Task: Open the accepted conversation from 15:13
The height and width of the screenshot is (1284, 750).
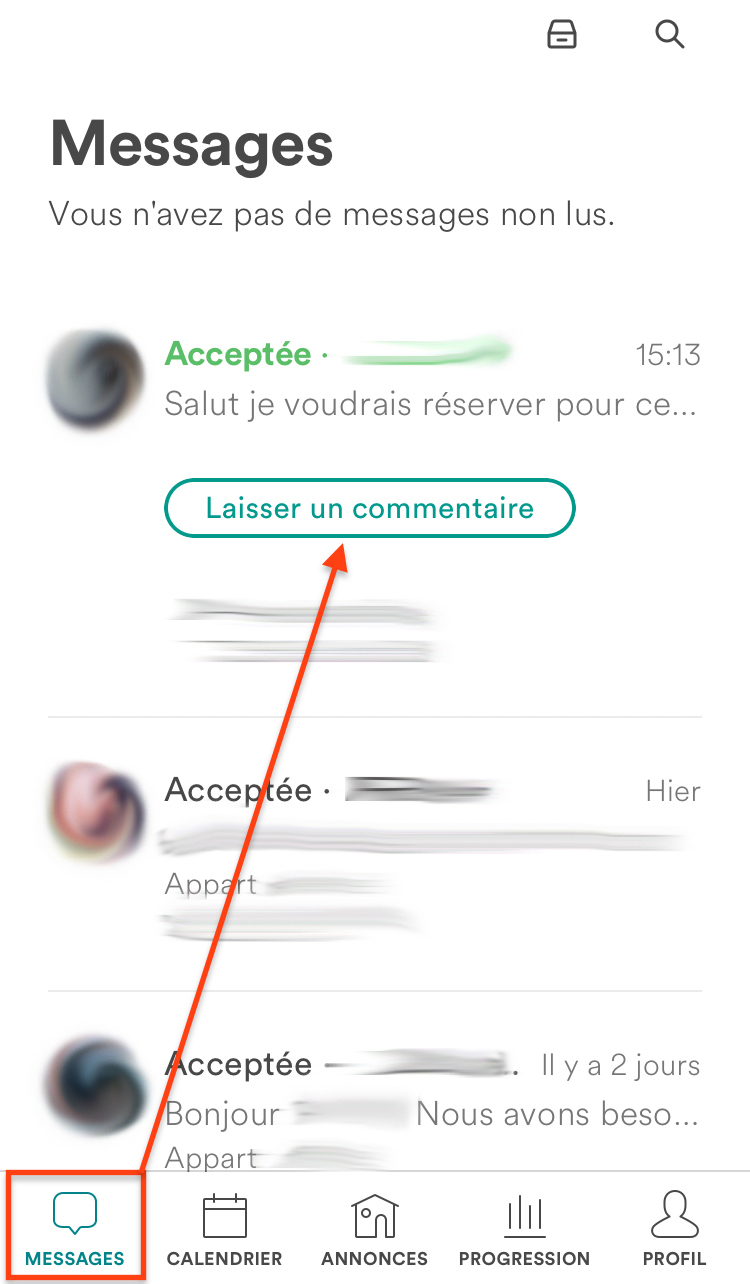Action: 432,380
